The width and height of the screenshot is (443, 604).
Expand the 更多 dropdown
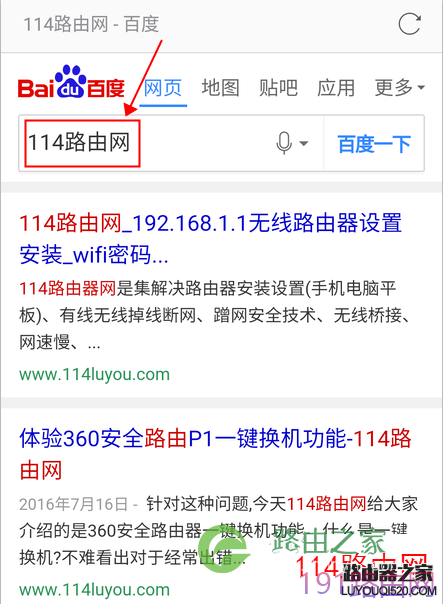point(400,88)
